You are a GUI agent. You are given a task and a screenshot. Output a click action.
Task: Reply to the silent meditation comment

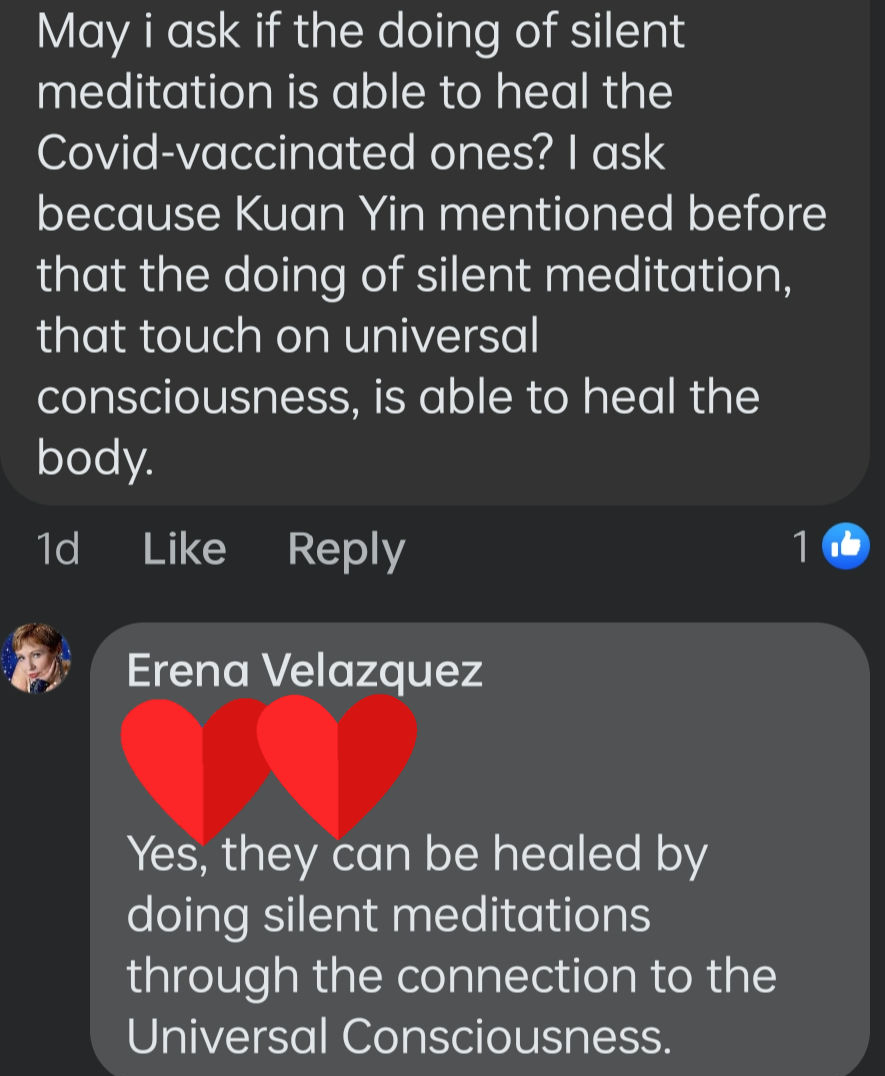point(346,549)
